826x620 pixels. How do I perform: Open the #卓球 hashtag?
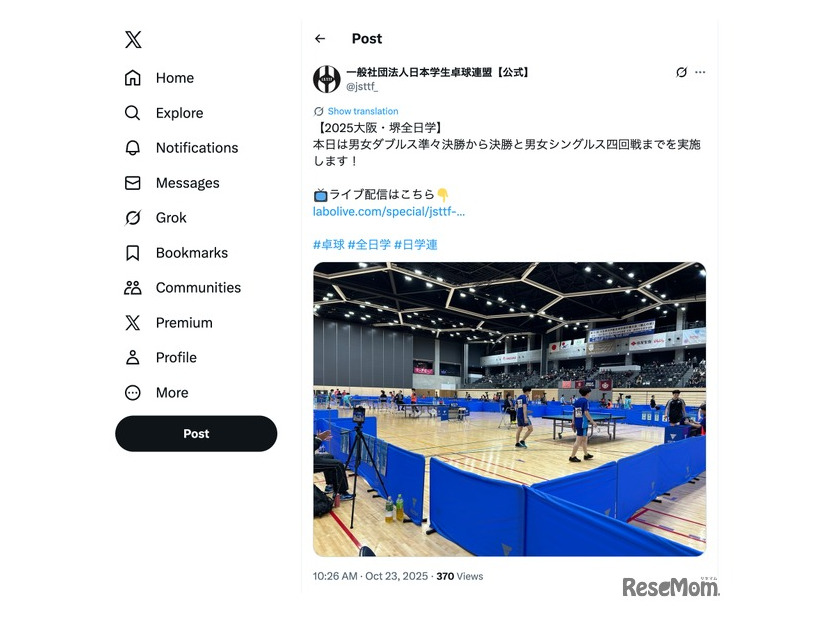click(x=328, y=245)
